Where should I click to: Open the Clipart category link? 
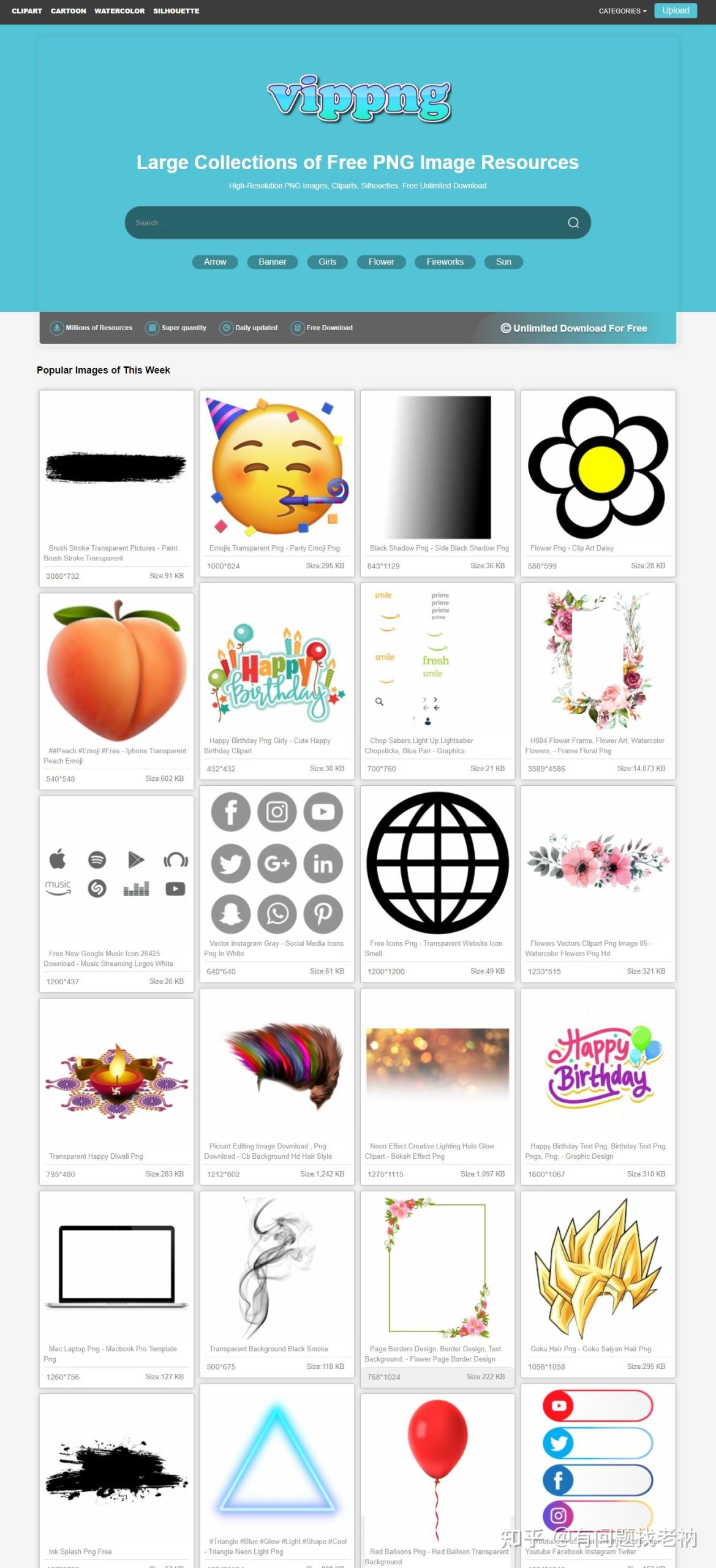(26, 11)
